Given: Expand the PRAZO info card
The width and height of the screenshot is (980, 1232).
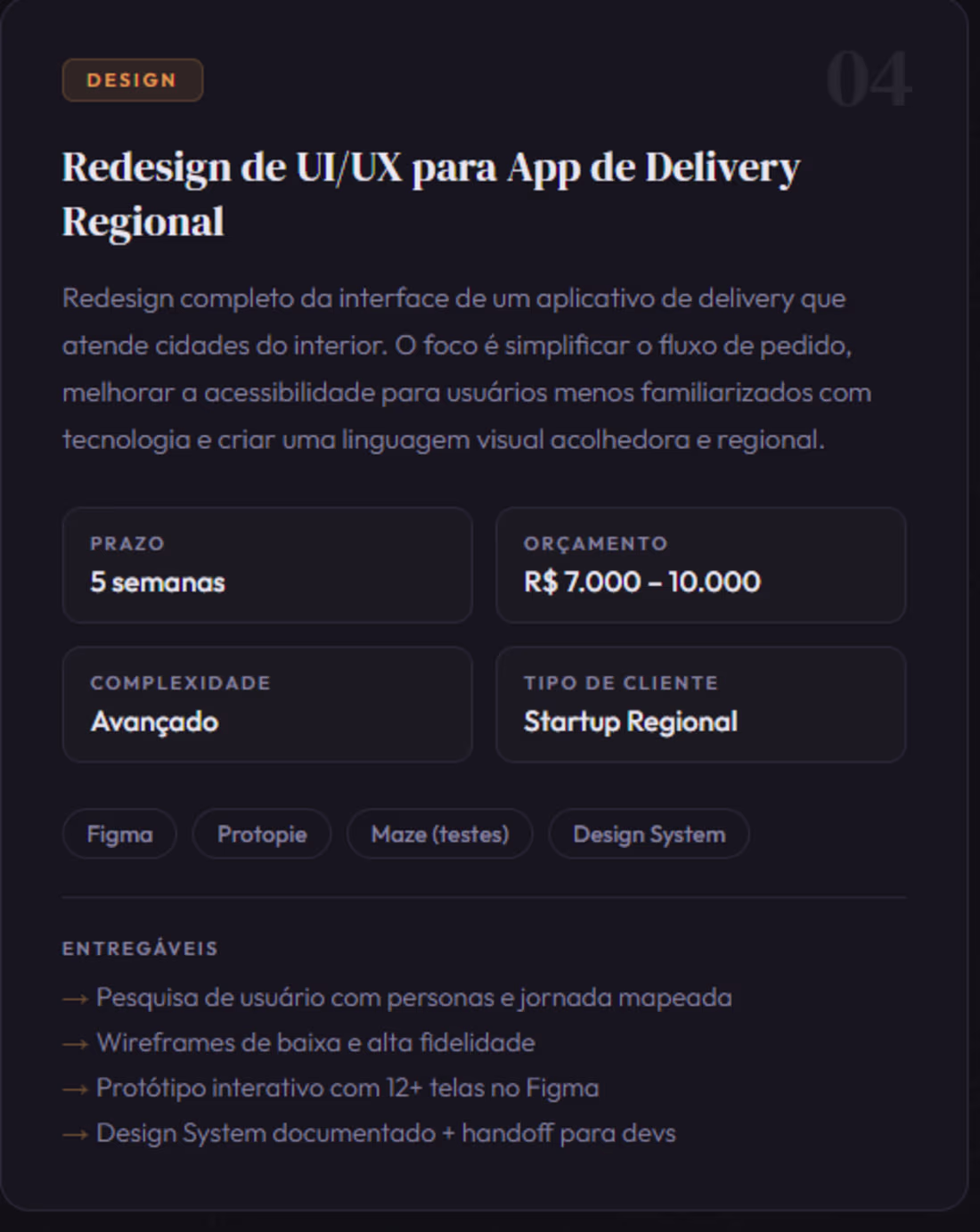Looking at the screenshot, I should click(x=265, y=566).
